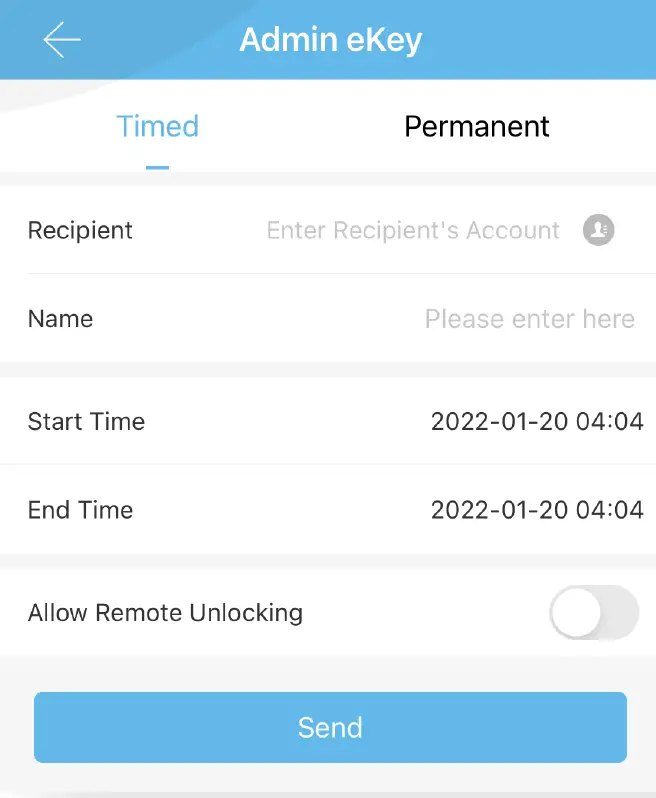This screenshot has height=798, width=656.
Task: Select the Timed tab
Action: [157, 127]
